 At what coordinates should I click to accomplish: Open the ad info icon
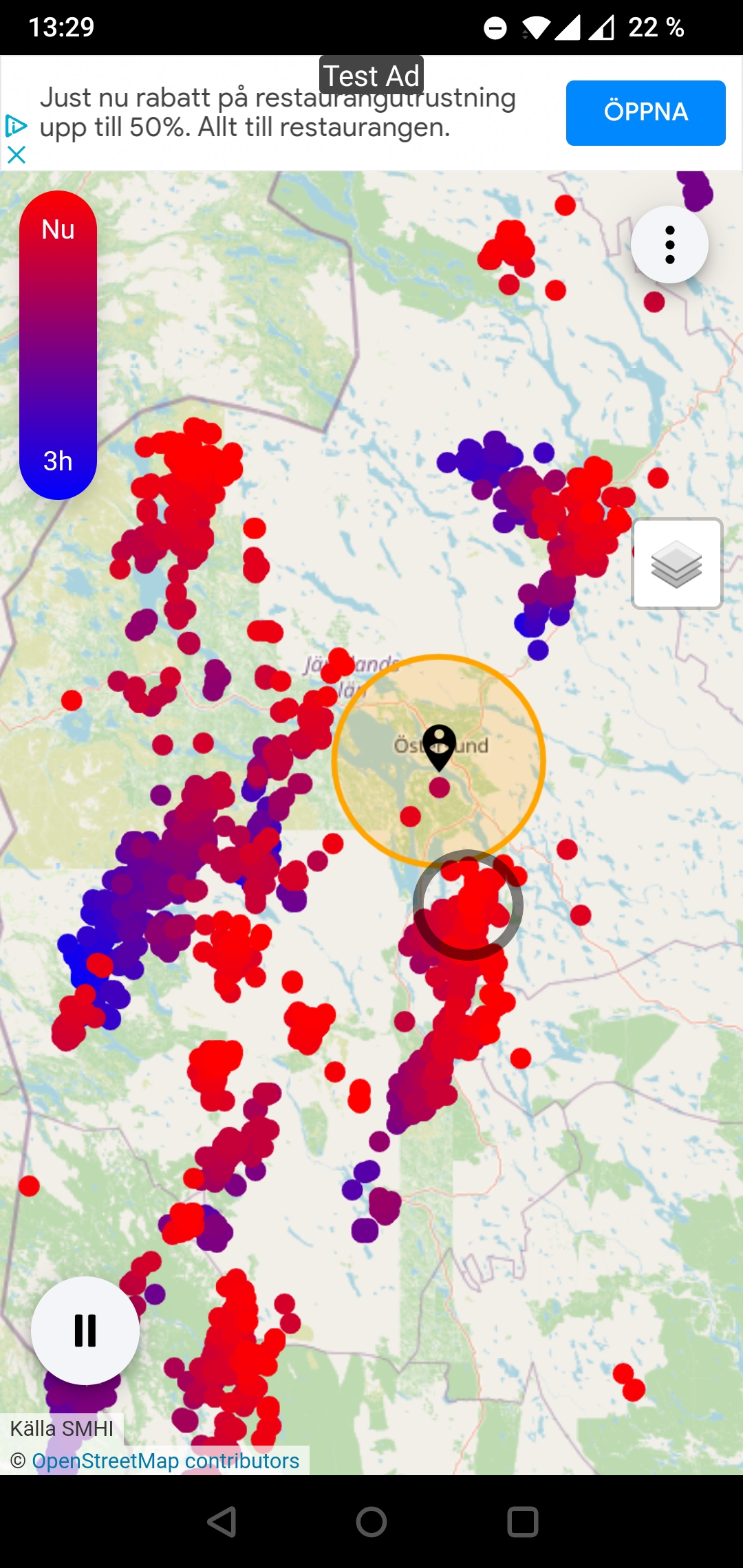16,126
